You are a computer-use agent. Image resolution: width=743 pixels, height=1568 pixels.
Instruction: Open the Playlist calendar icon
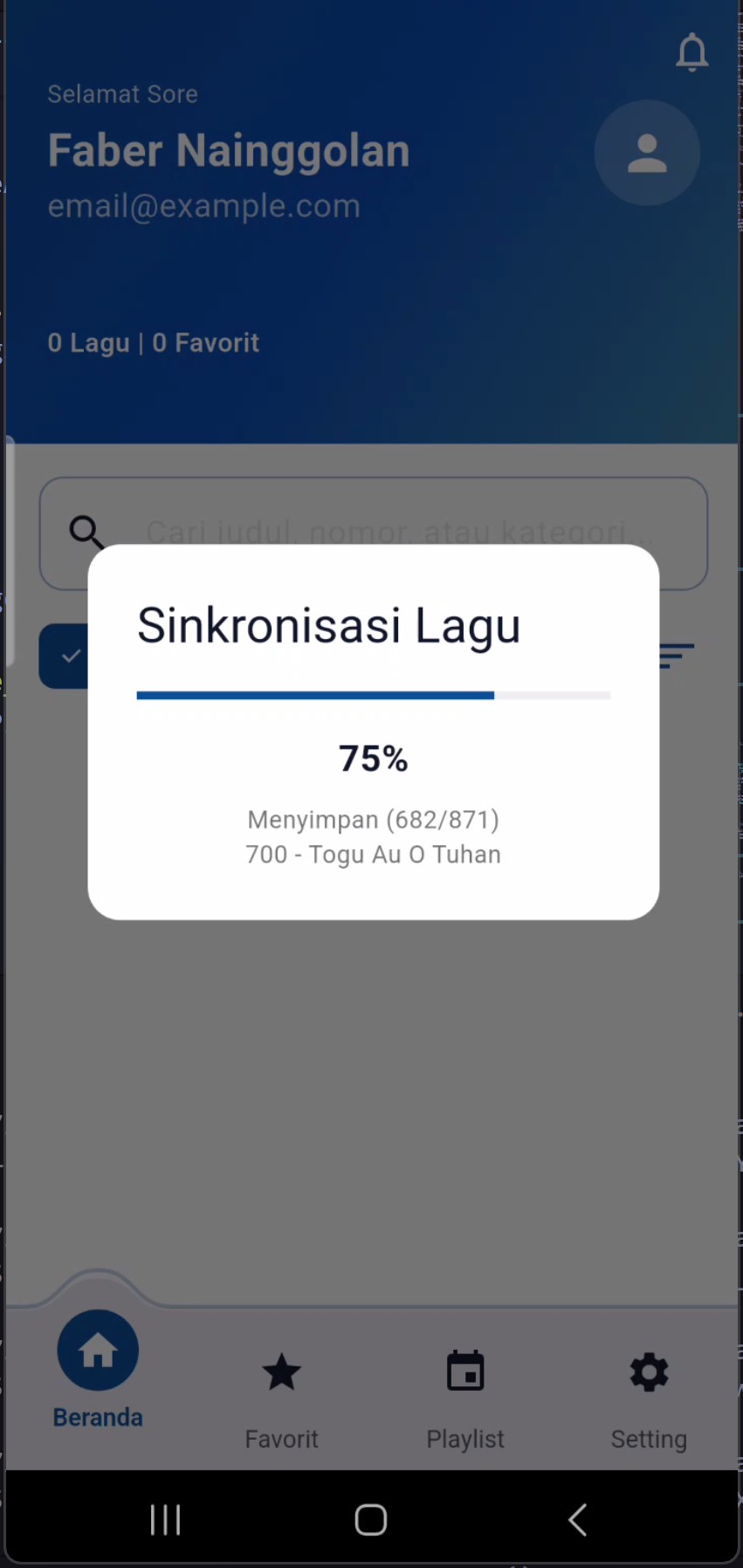(464, 1372)
